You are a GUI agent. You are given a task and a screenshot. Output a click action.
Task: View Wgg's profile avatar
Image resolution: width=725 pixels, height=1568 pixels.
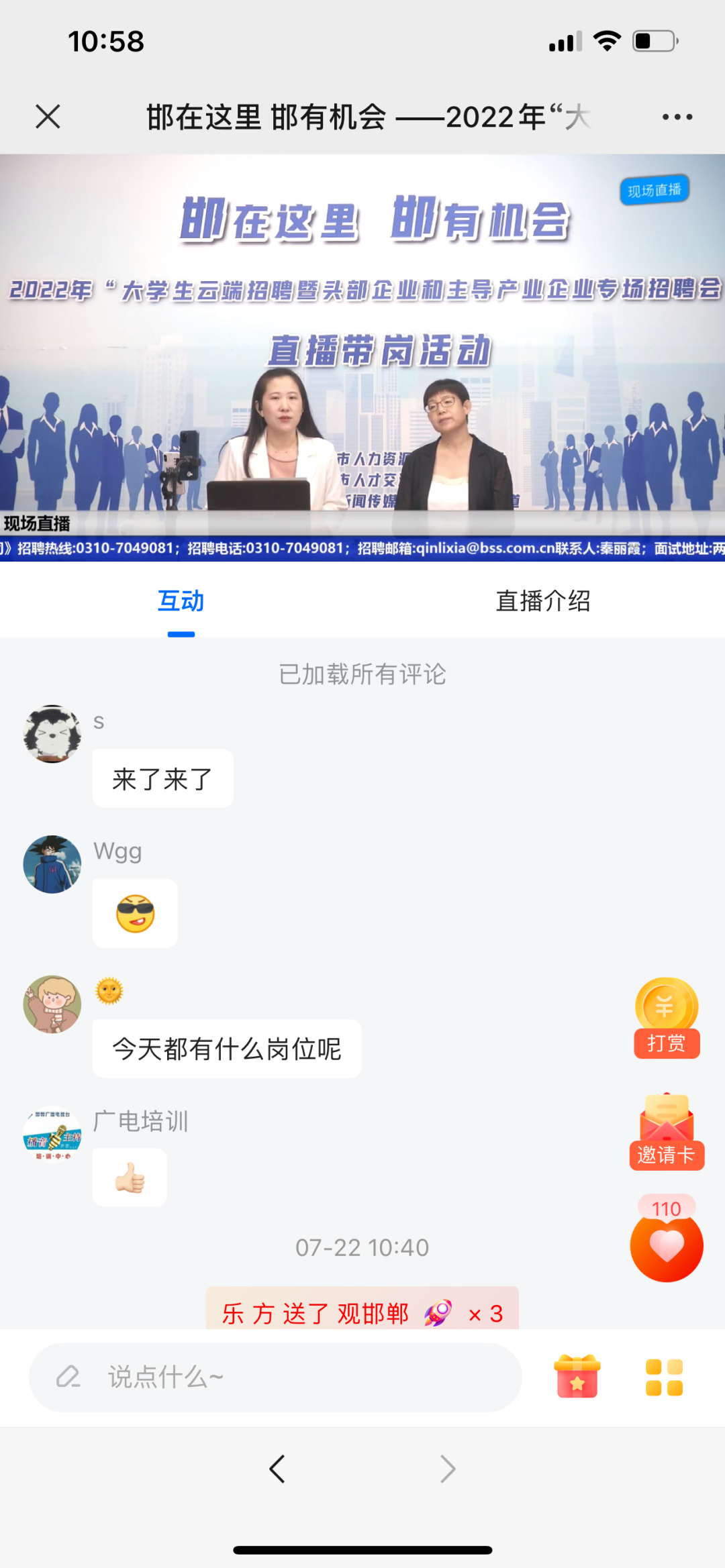52,864
